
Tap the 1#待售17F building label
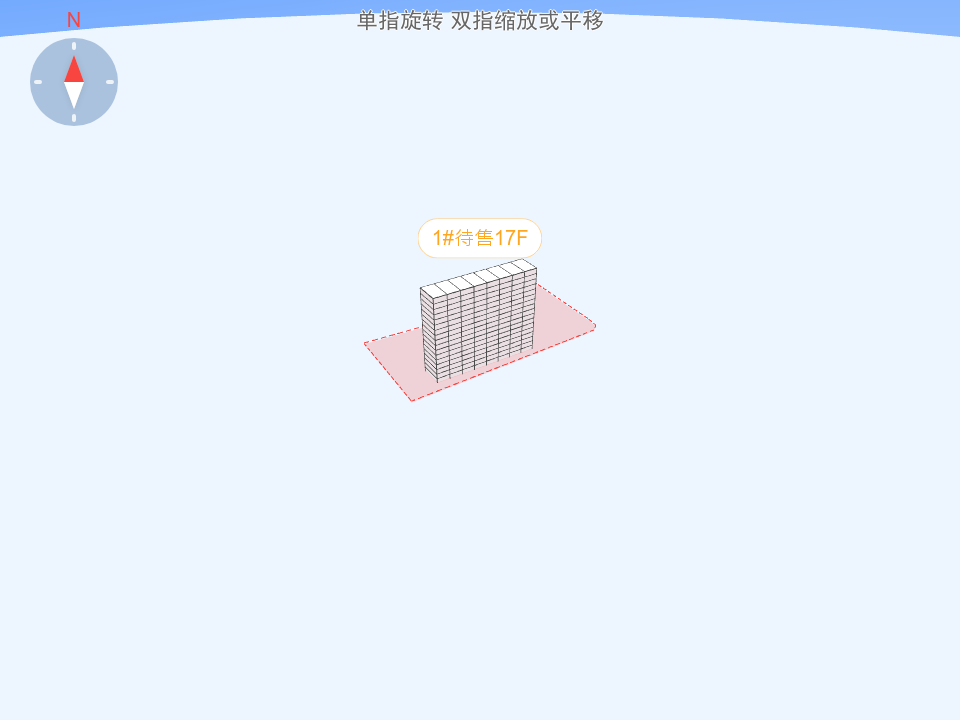pos(480,238)
